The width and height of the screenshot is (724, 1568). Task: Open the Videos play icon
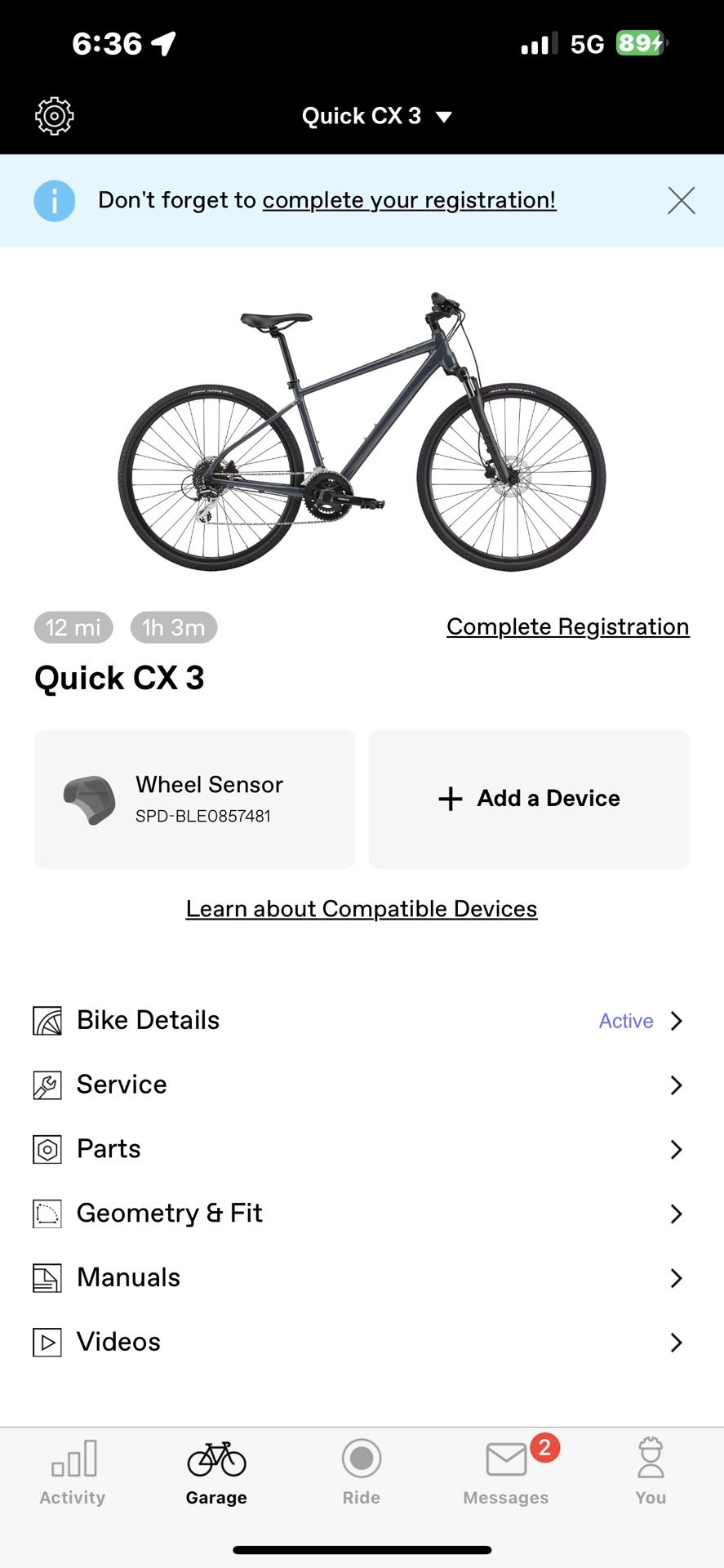[x=47, y=1341]
